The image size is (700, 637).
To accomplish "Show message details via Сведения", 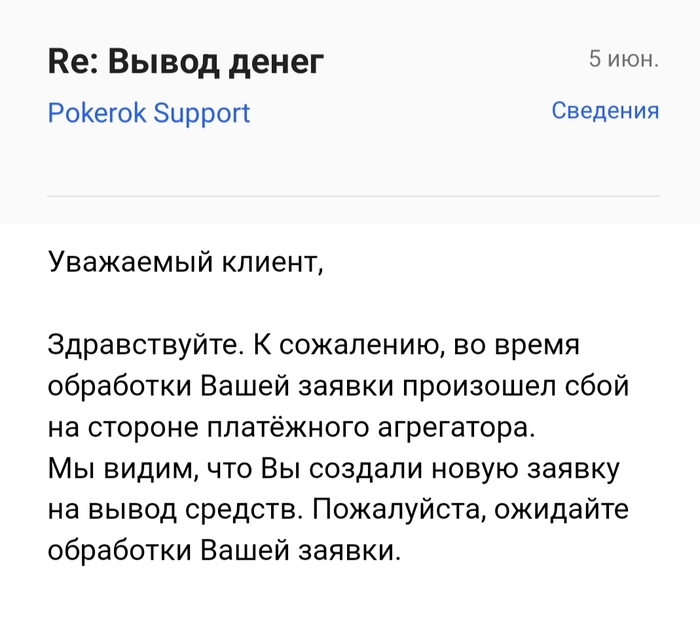I will pos(605,111).
